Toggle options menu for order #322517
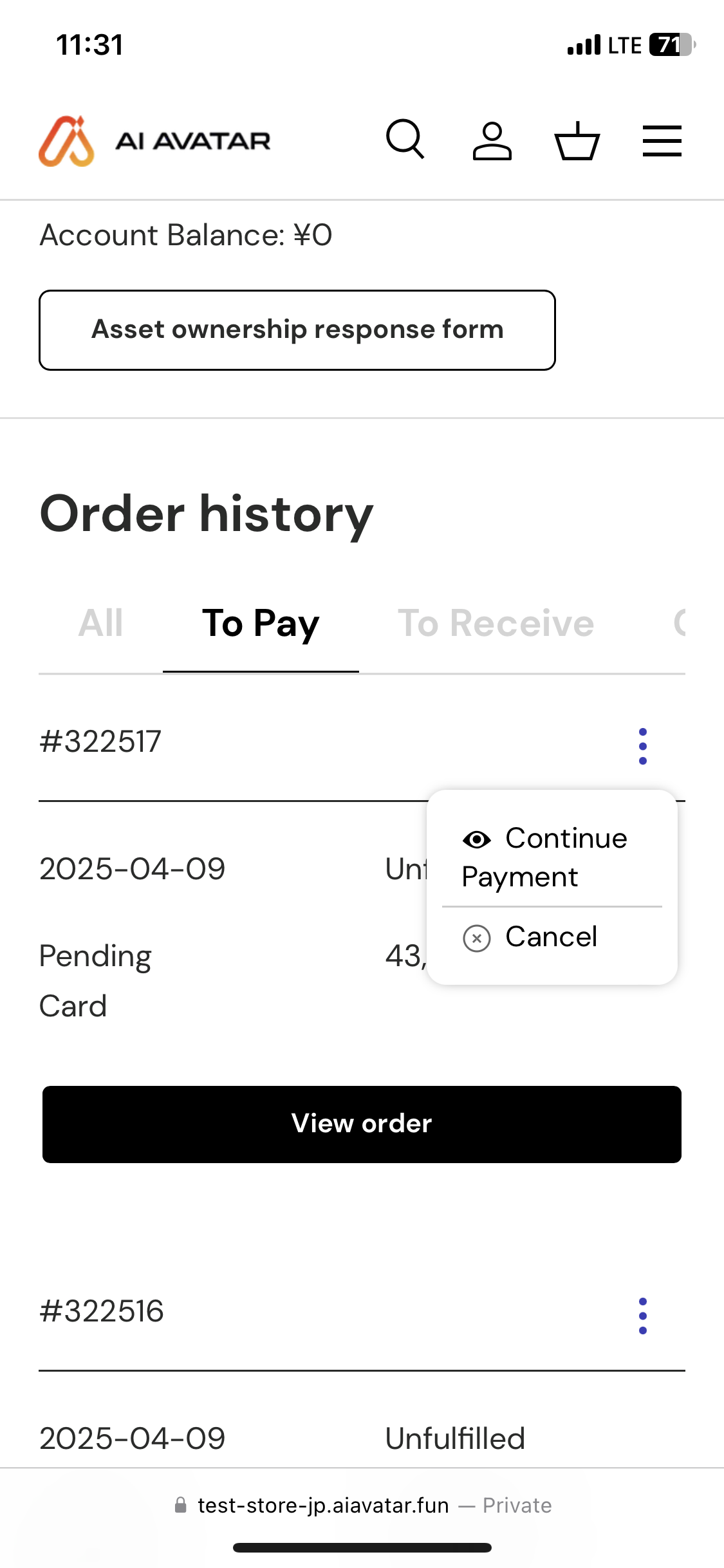724x1568 pixels. point(642,746)
